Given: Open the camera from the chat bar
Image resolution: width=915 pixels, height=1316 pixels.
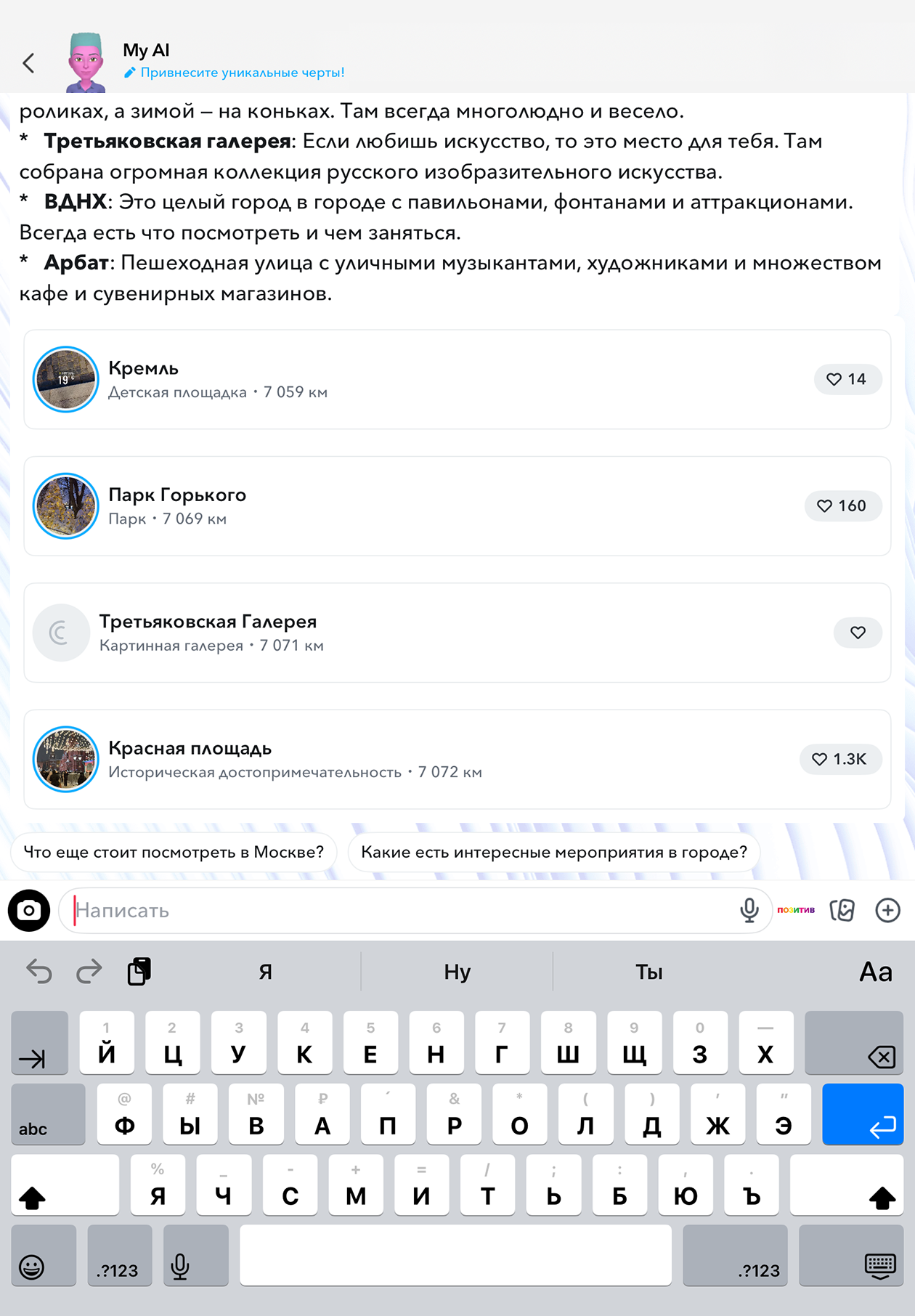Looking at the screenshot, I should pyautogui.click(x=29, y=910).
